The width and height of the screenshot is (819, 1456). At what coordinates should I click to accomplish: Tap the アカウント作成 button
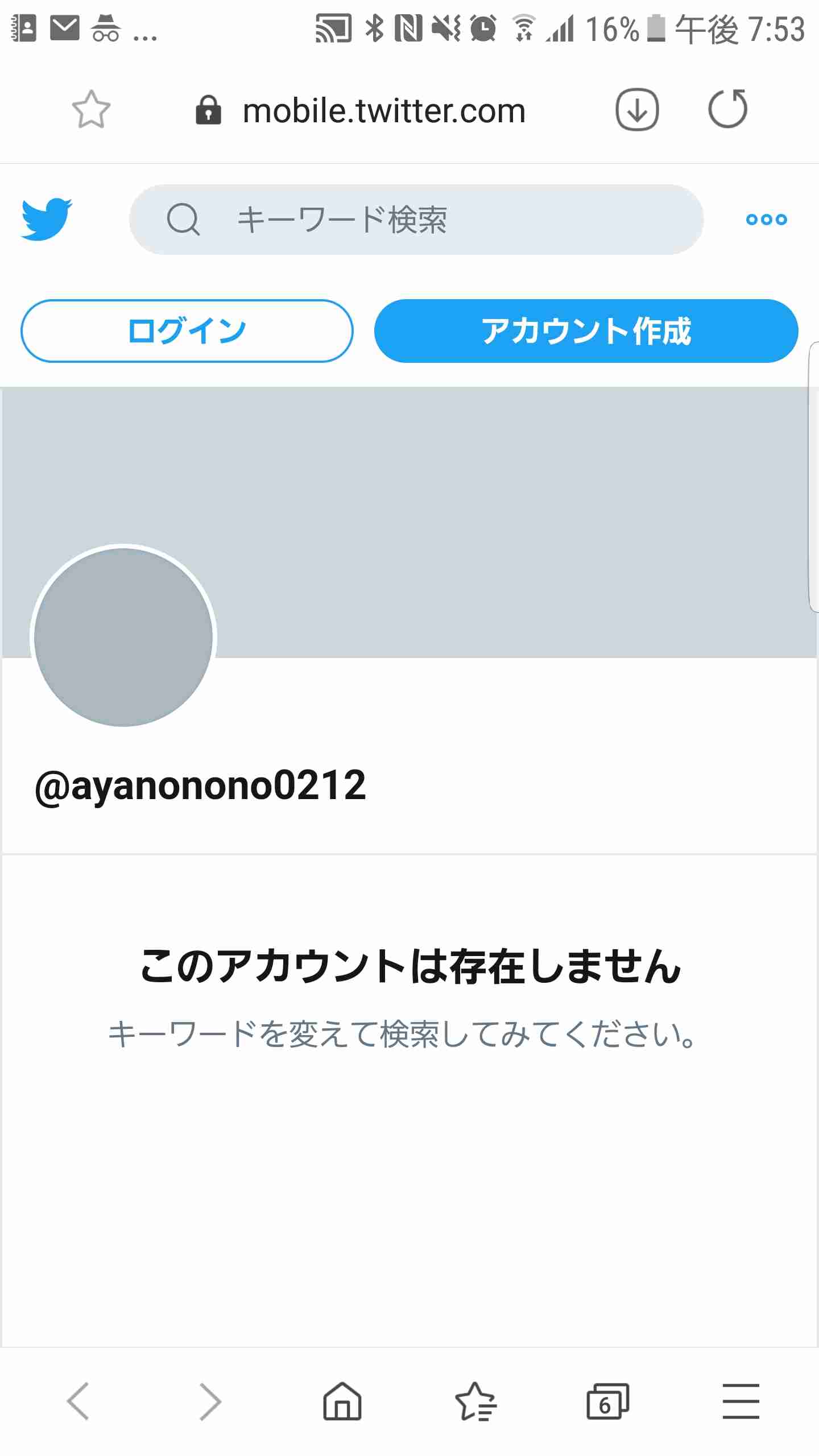point(586,331)
